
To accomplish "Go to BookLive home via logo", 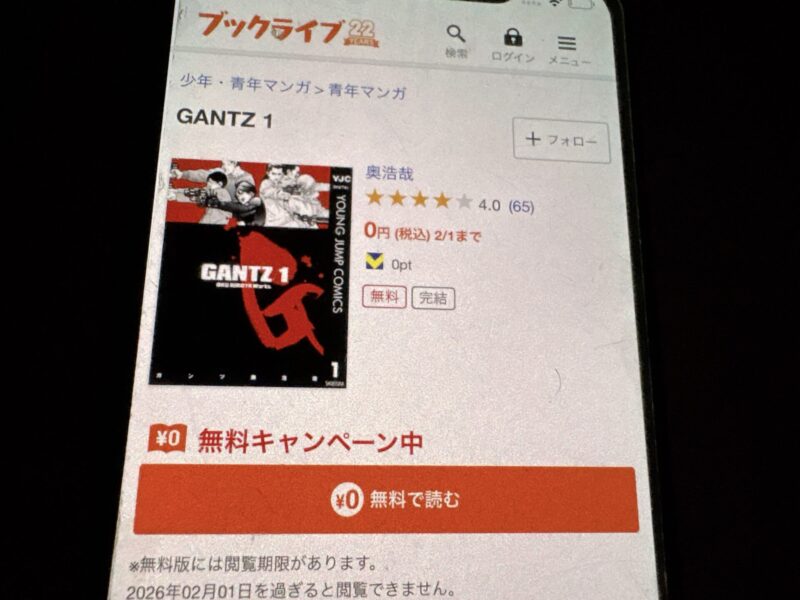I will point(286,27).
